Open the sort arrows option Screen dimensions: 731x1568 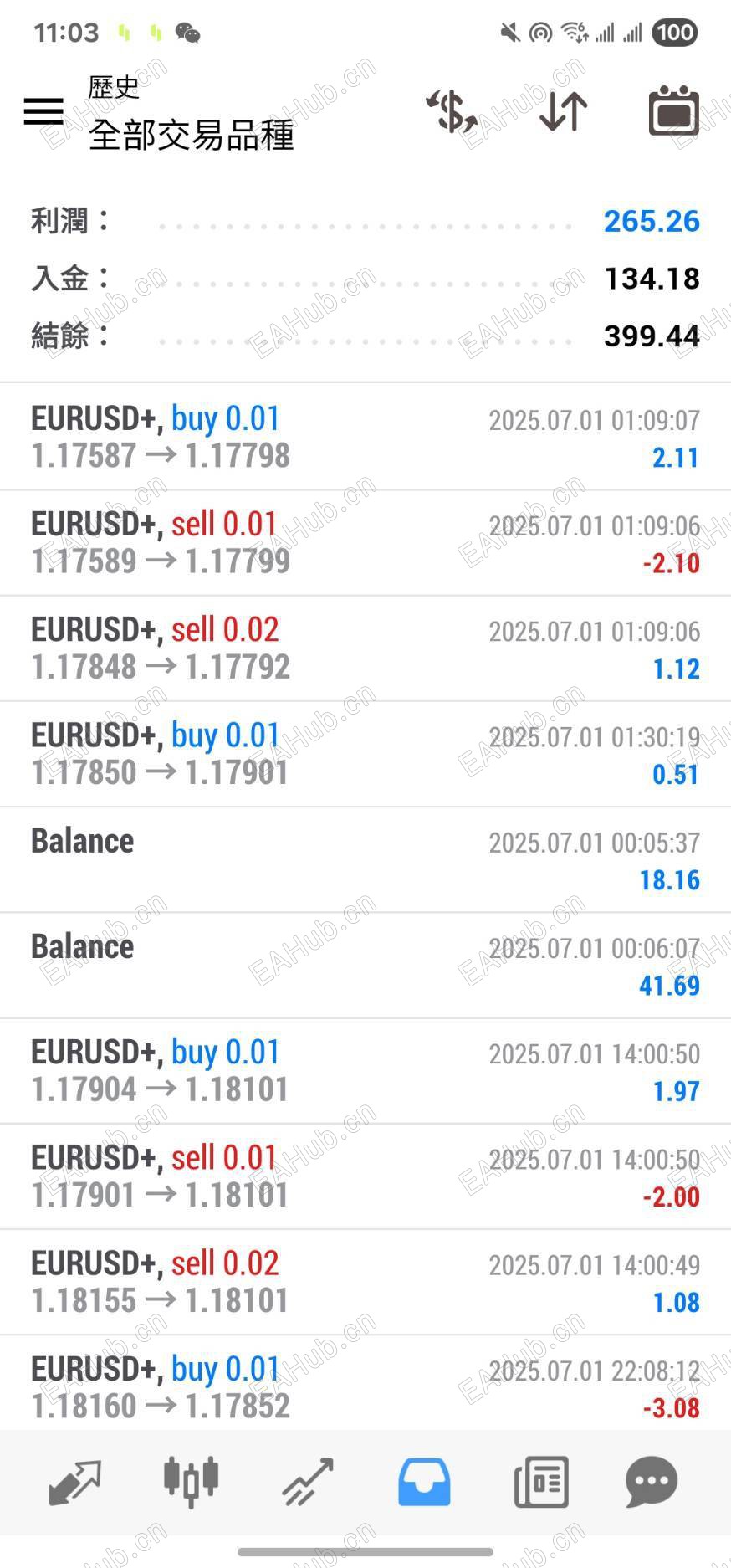click(x=563, y=111)
